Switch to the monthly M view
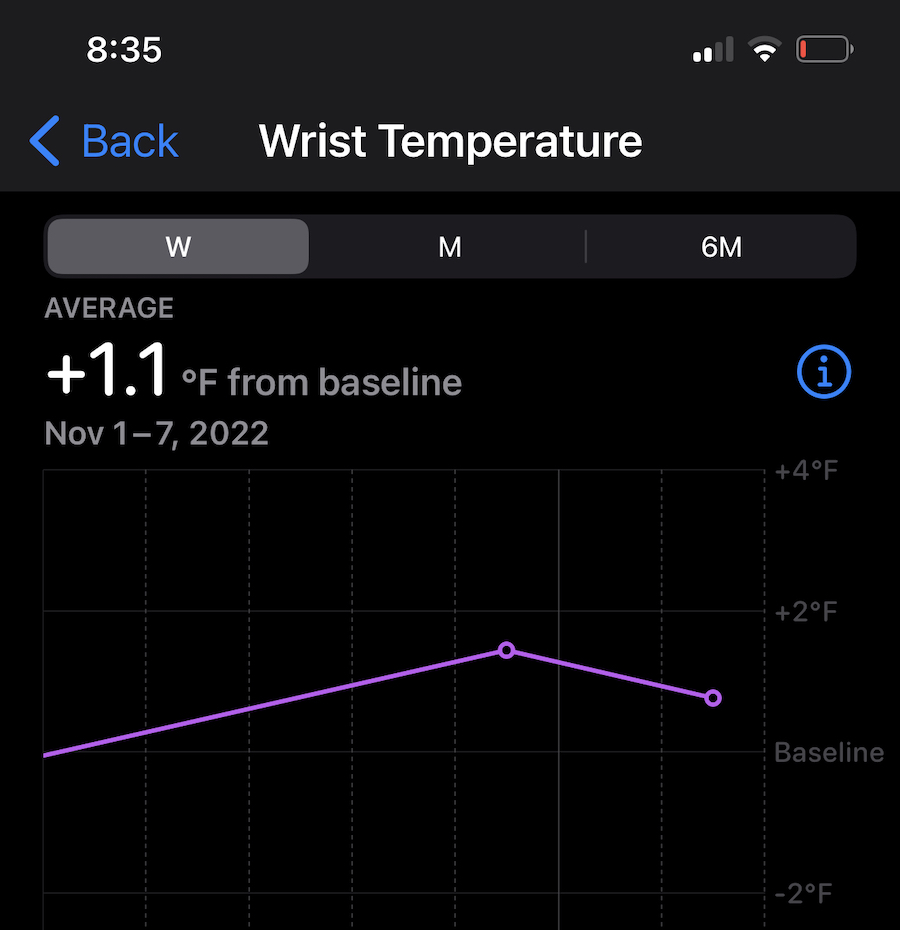Viewport: 900px width, 930px height. point(450,247)
